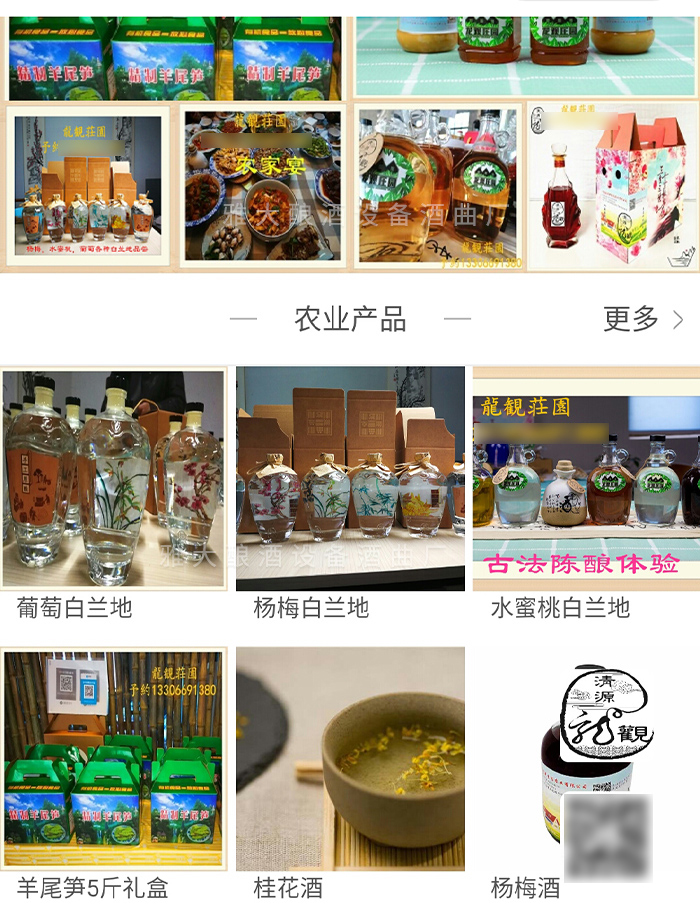
Task: Open the 葡萄白兰地 product
Action: pos(114,480)
